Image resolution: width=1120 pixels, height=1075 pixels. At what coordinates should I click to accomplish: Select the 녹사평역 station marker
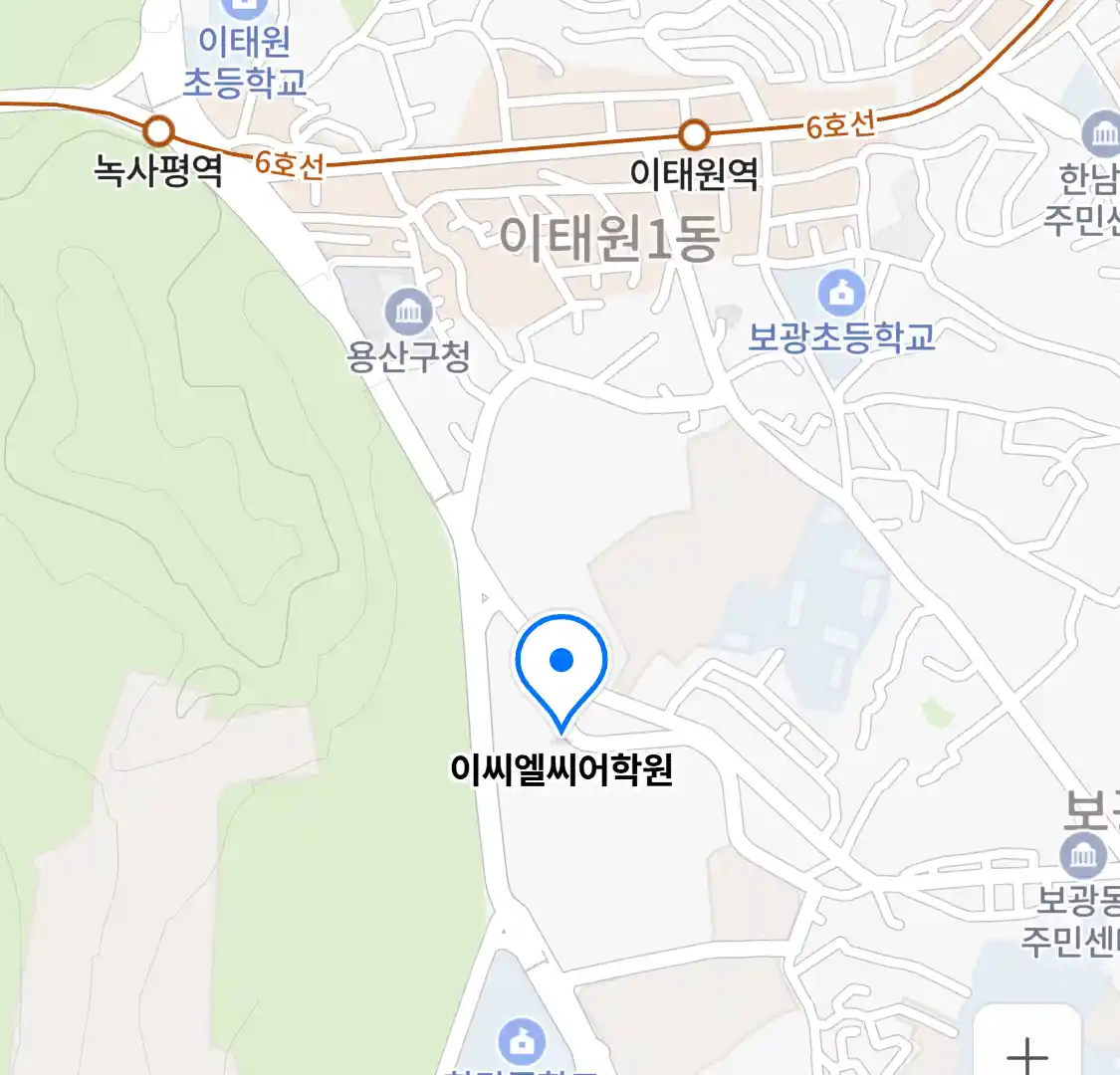[x=158, y=130]
